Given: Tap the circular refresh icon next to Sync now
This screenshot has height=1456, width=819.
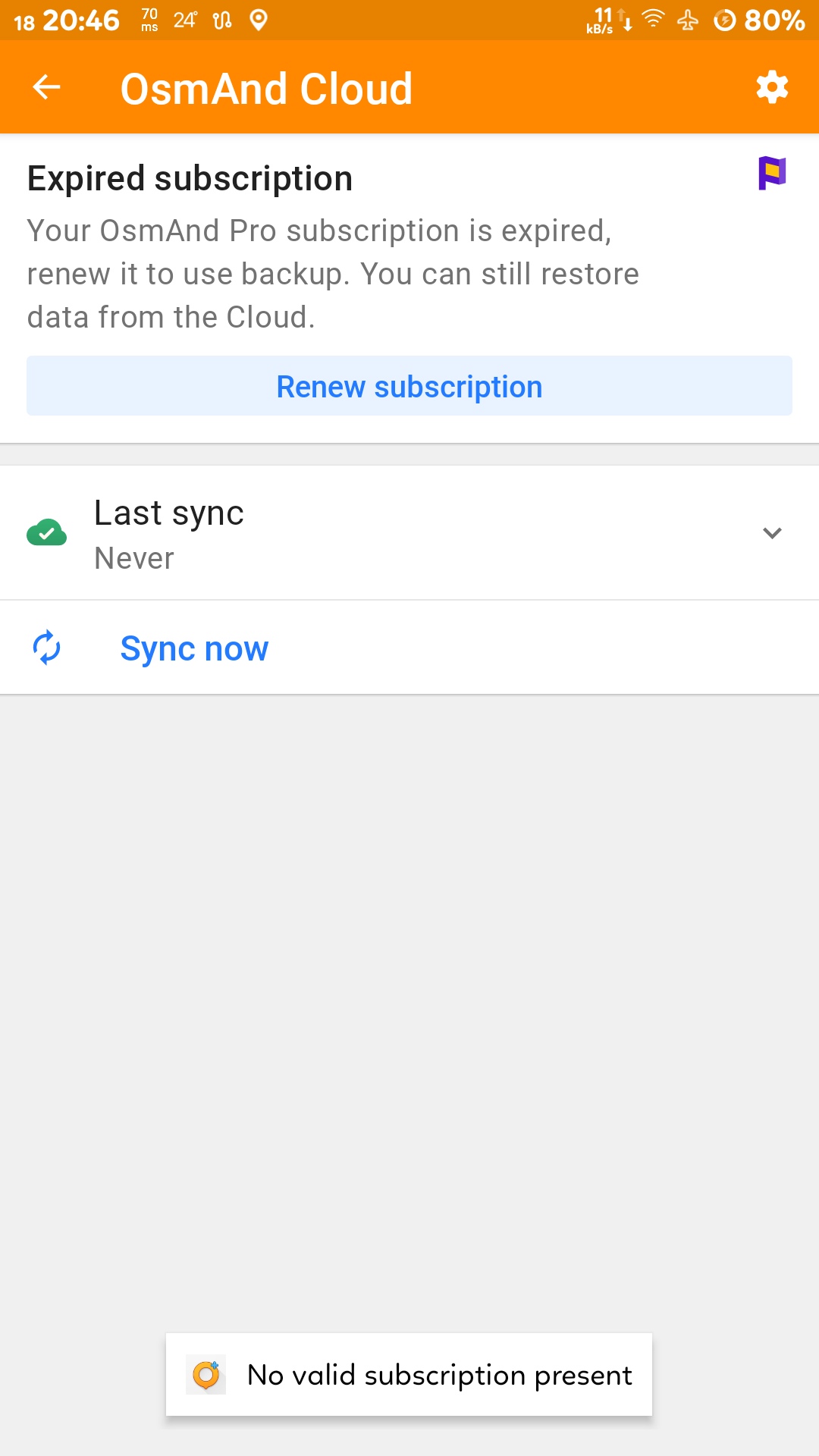Looking at the screenshot, I should (47, 648).
